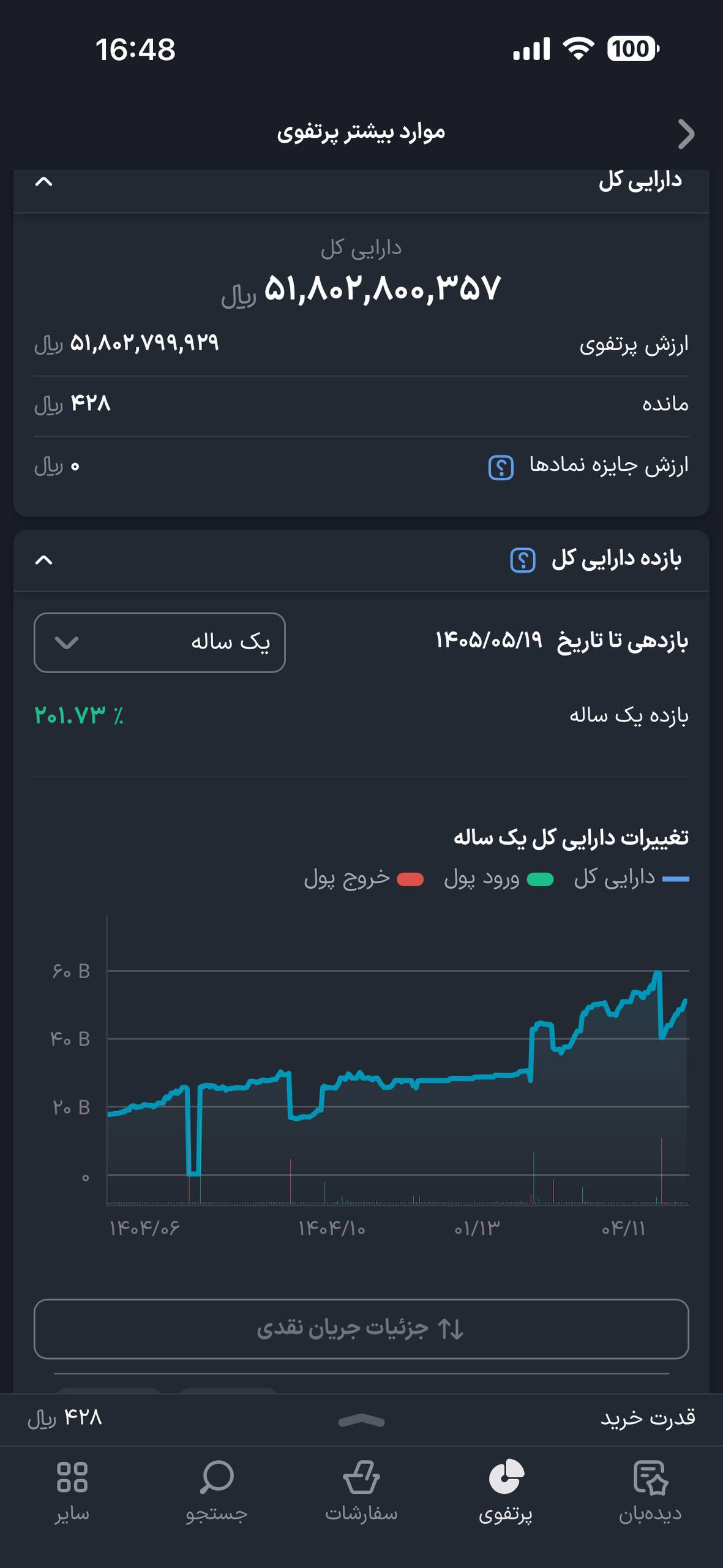Open help icon next to ارزش جایزه نمادها
The height and width of the screenshot is (1568, 723).
click(501, 467)
